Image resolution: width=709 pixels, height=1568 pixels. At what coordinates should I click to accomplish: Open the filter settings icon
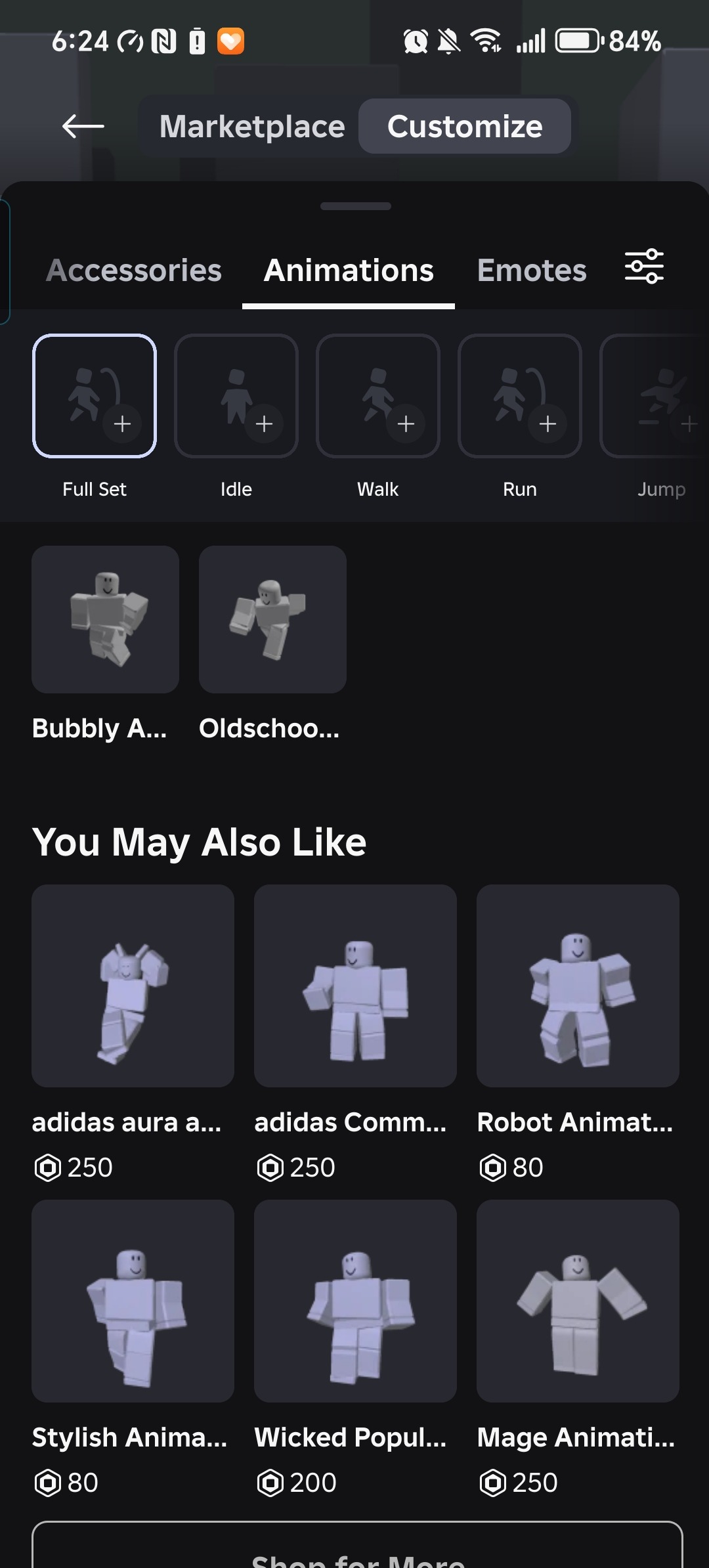(644, 267)
